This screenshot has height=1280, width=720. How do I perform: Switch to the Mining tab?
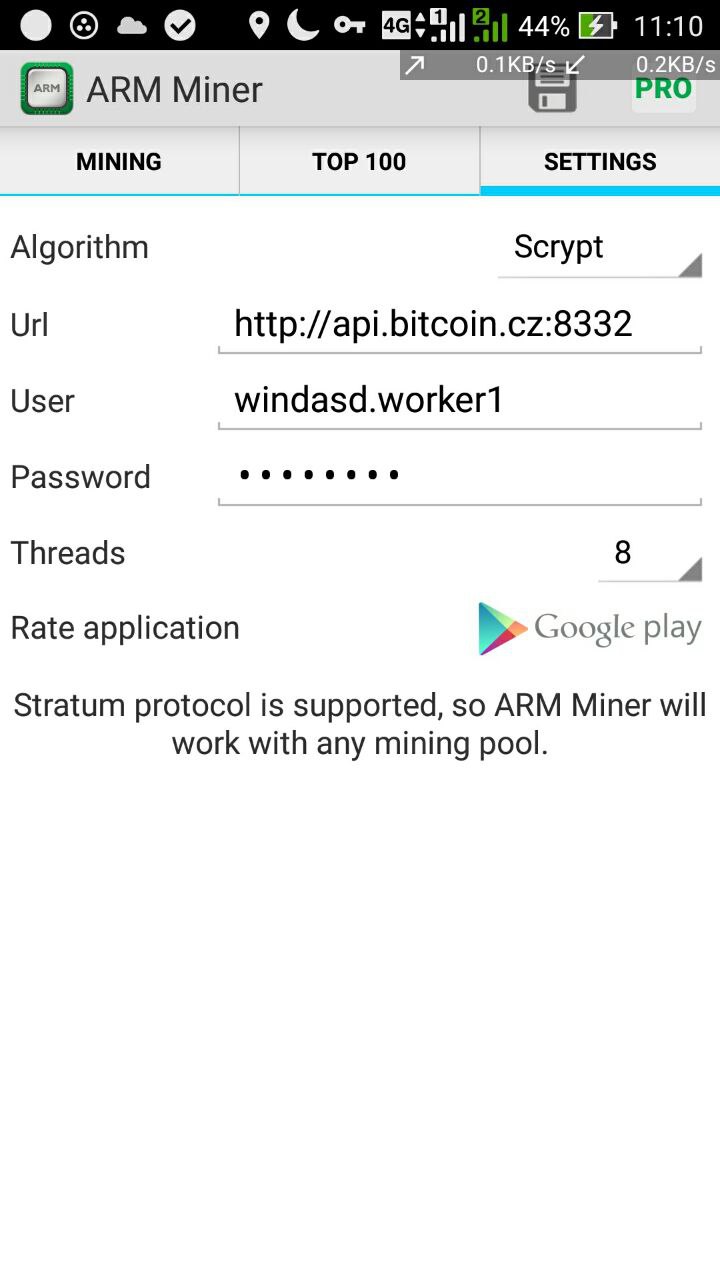coord(119,161)
